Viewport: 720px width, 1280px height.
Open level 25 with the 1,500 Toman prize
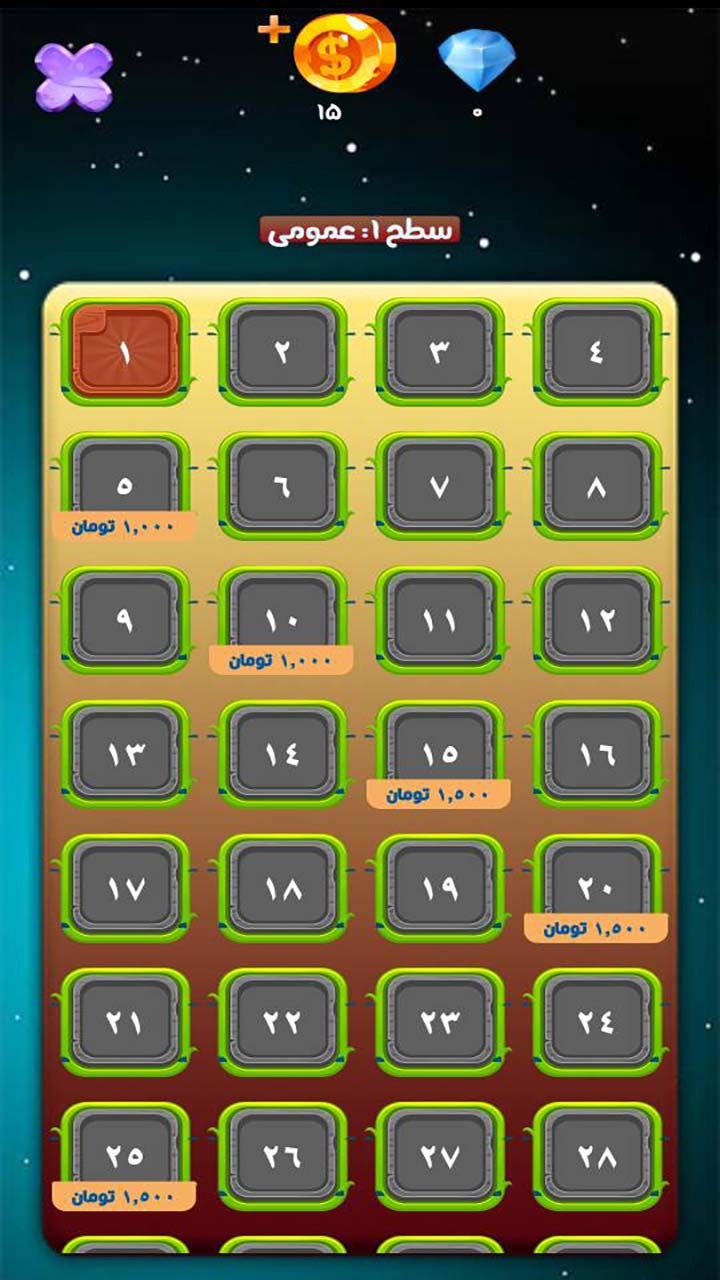[125, 1156]
